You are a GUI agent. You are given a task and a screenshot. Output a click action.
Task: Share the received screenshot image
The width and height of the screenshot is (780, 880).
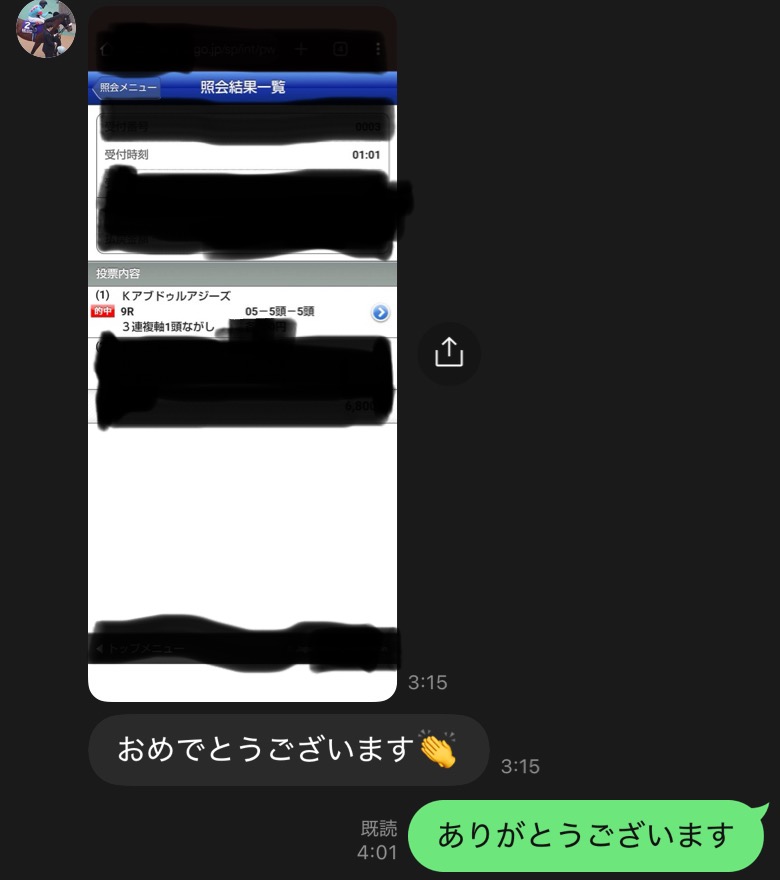449,353
